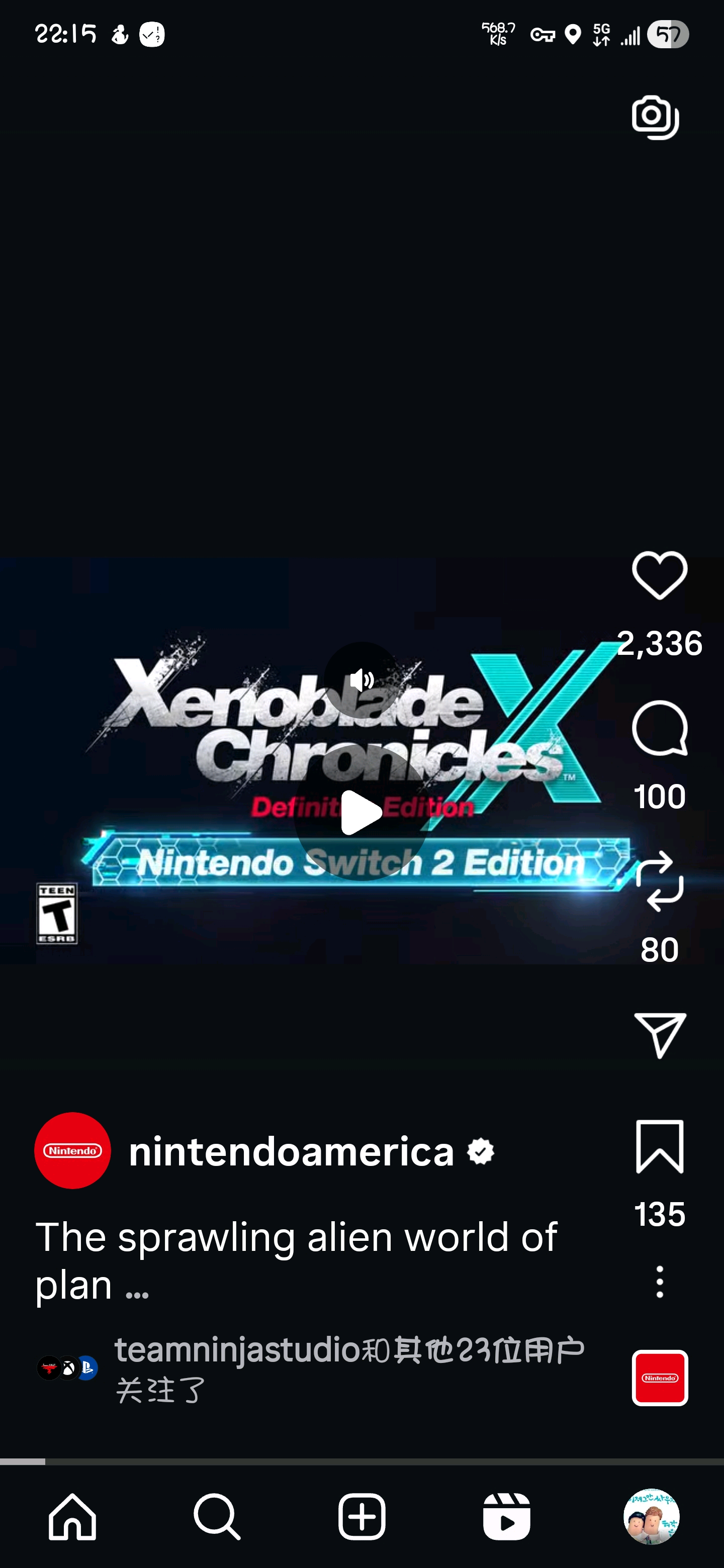Repost this Xenoblade reel
The width and height of the screenshot is (724, 1568).
click(660, 881)
